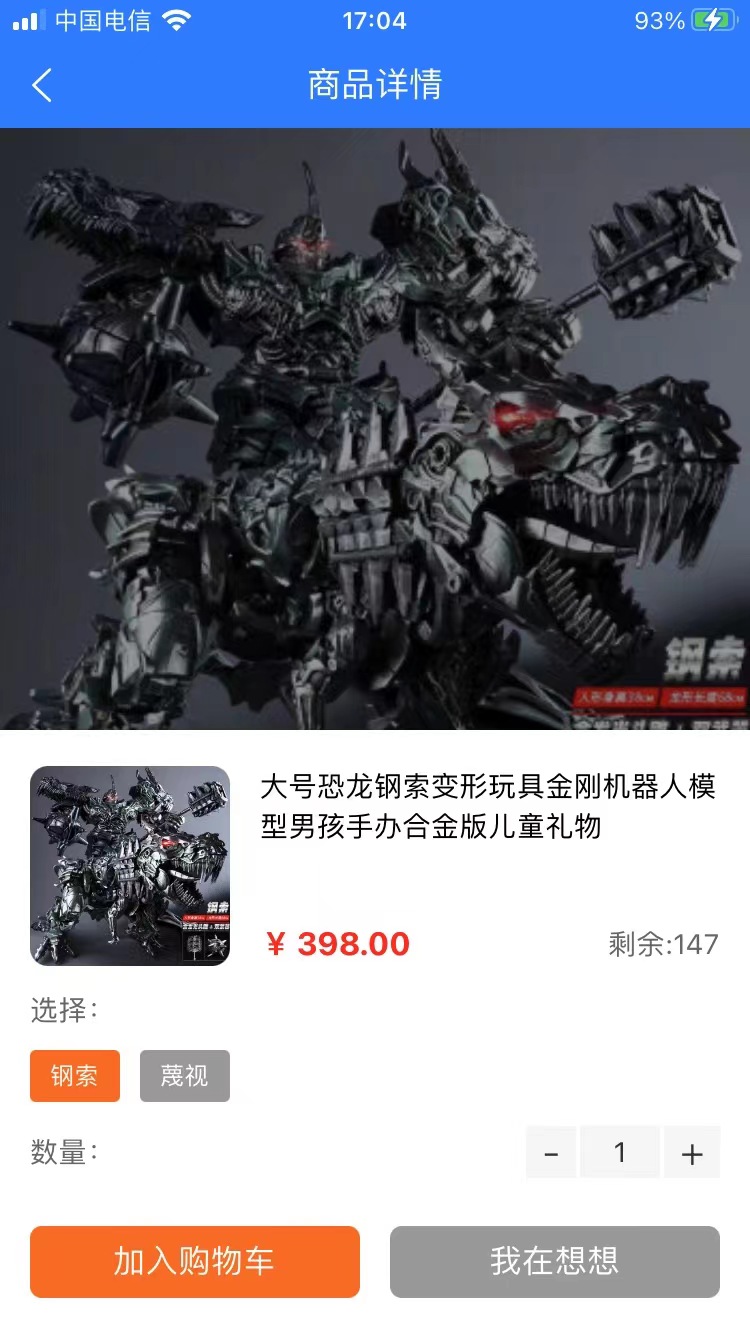Tap the quantity field showing 1
Viewport: 750px width, 1334px height.
[x=620, y=1153]
